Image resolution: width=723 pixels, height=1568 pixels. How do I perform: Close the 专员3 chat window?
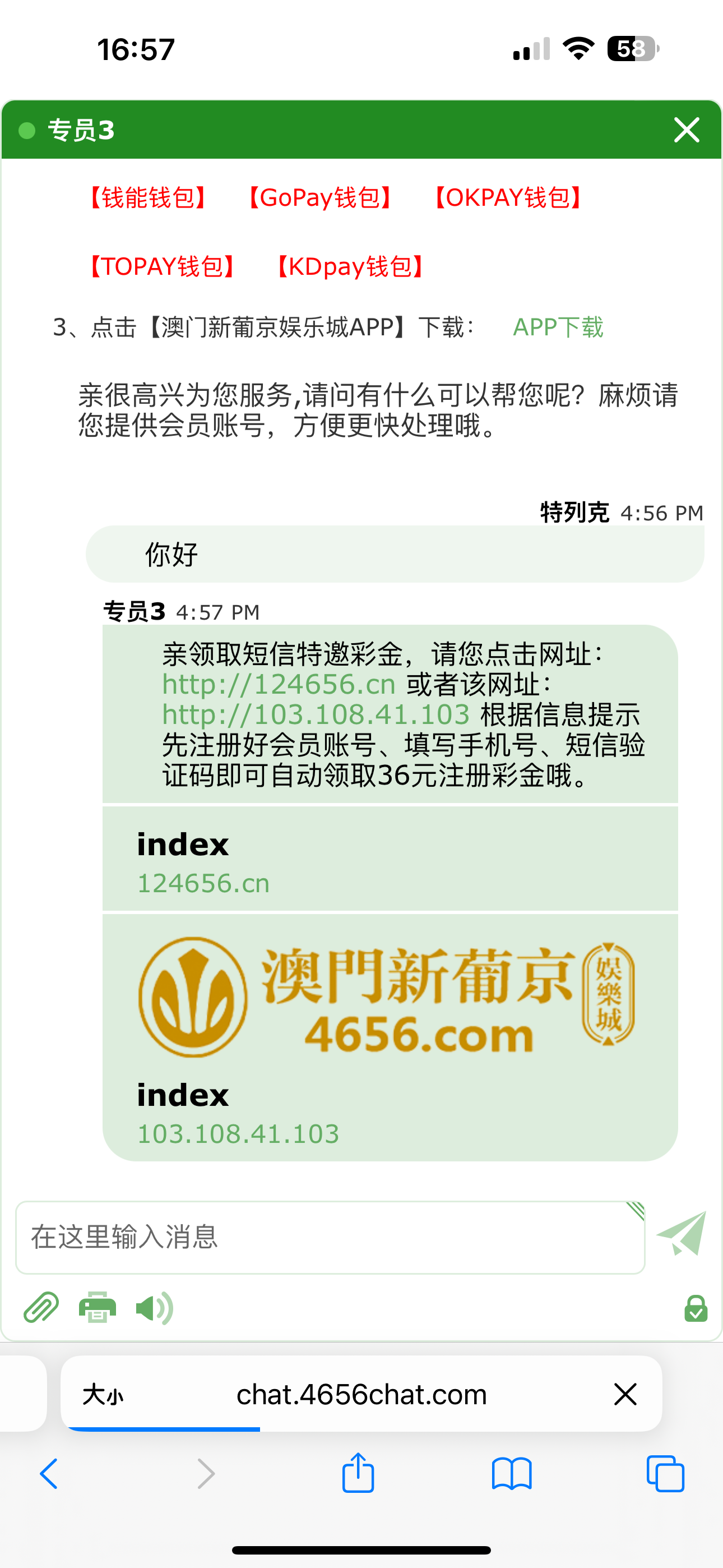(x=686, y=130)
